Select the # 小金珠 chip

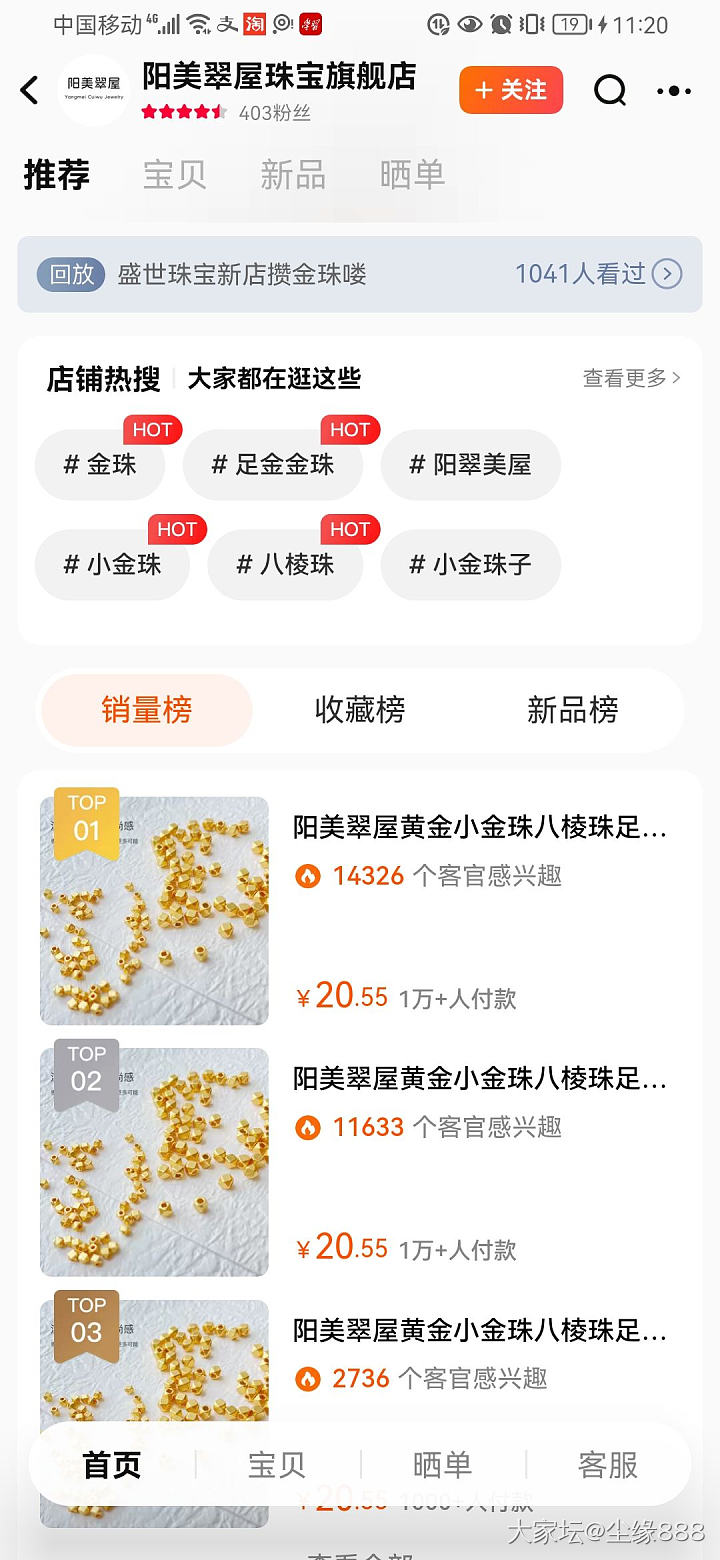point(112,565)
